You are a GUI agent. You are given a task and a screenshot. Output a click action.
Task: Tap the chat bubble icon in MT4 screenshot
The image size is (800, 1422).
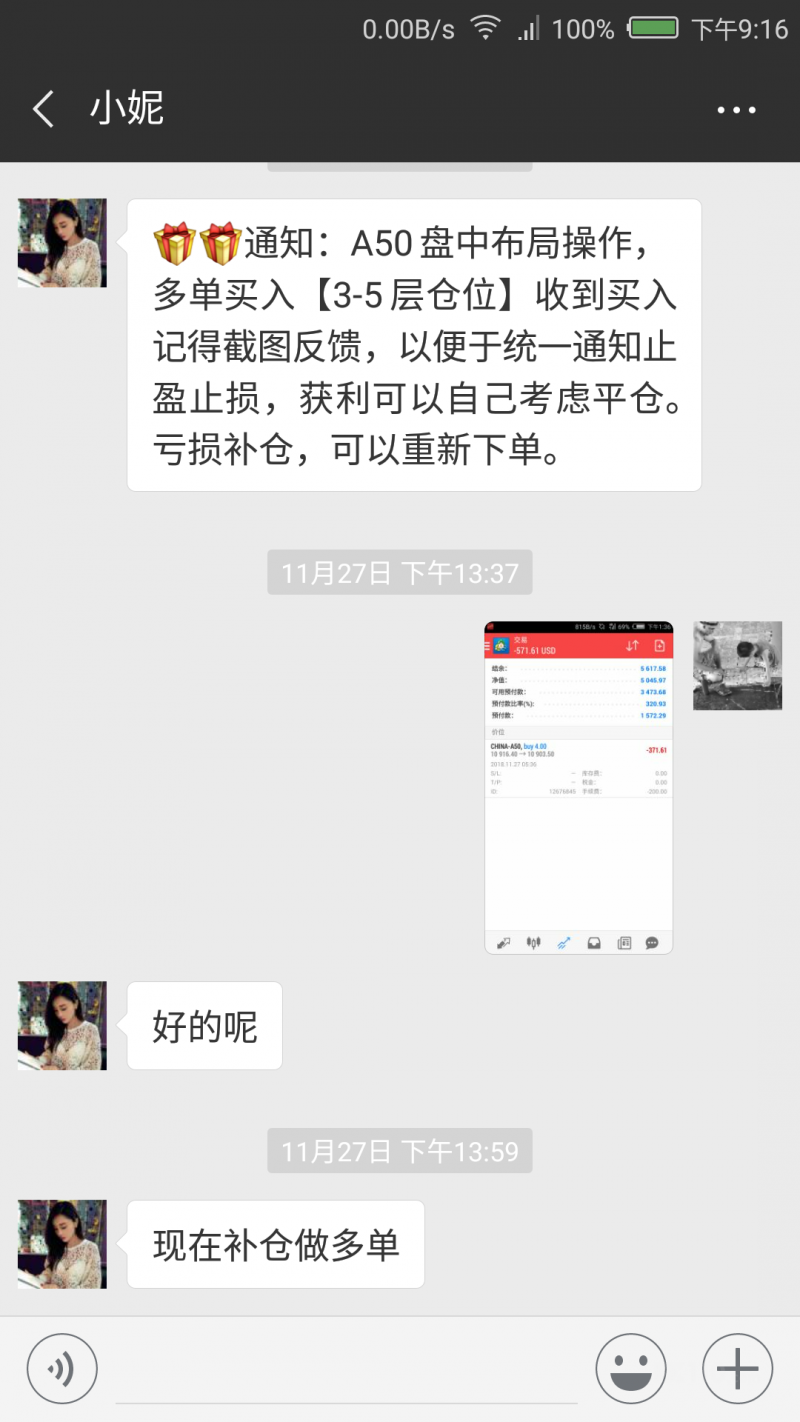coord(653,942)
